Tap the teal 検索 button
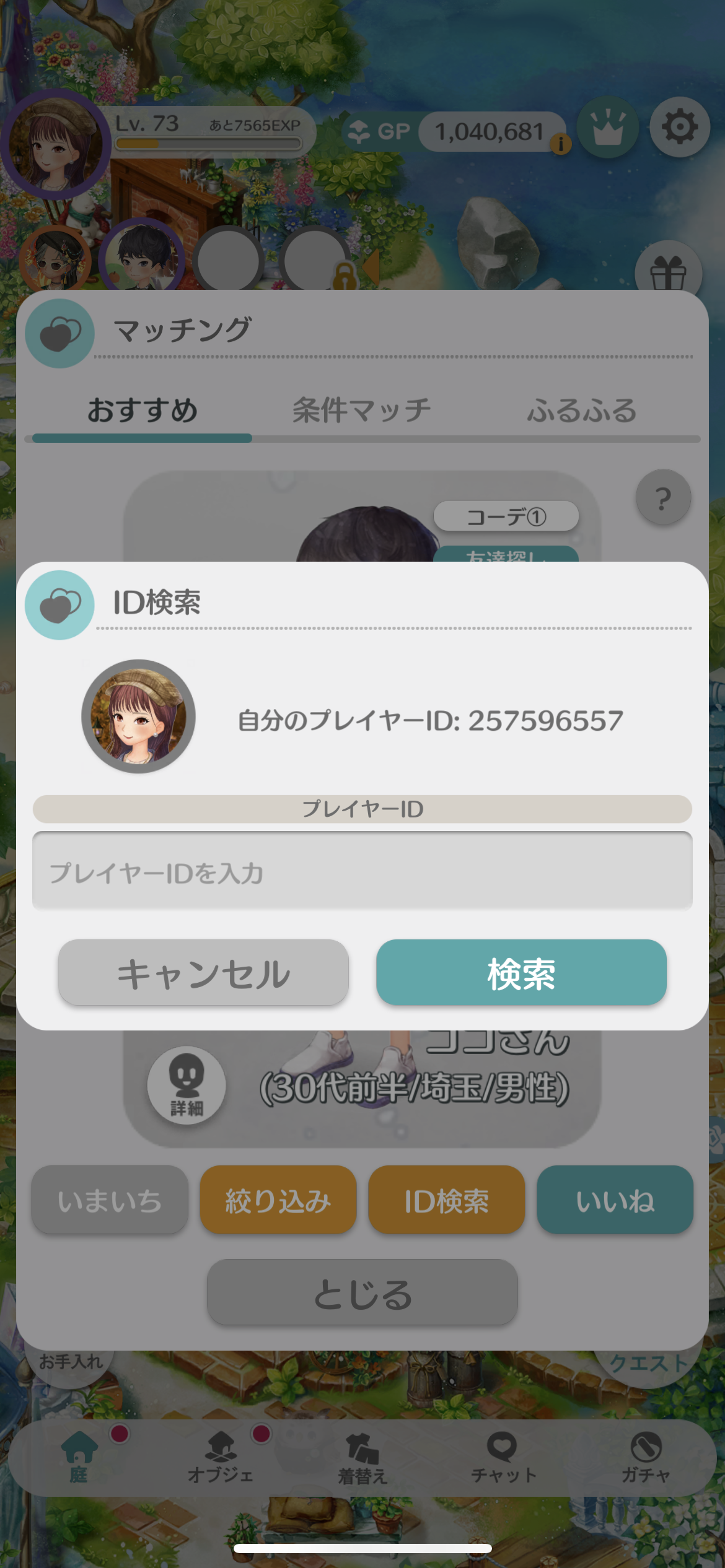The image size is (725, 1568). pos(521,973)
